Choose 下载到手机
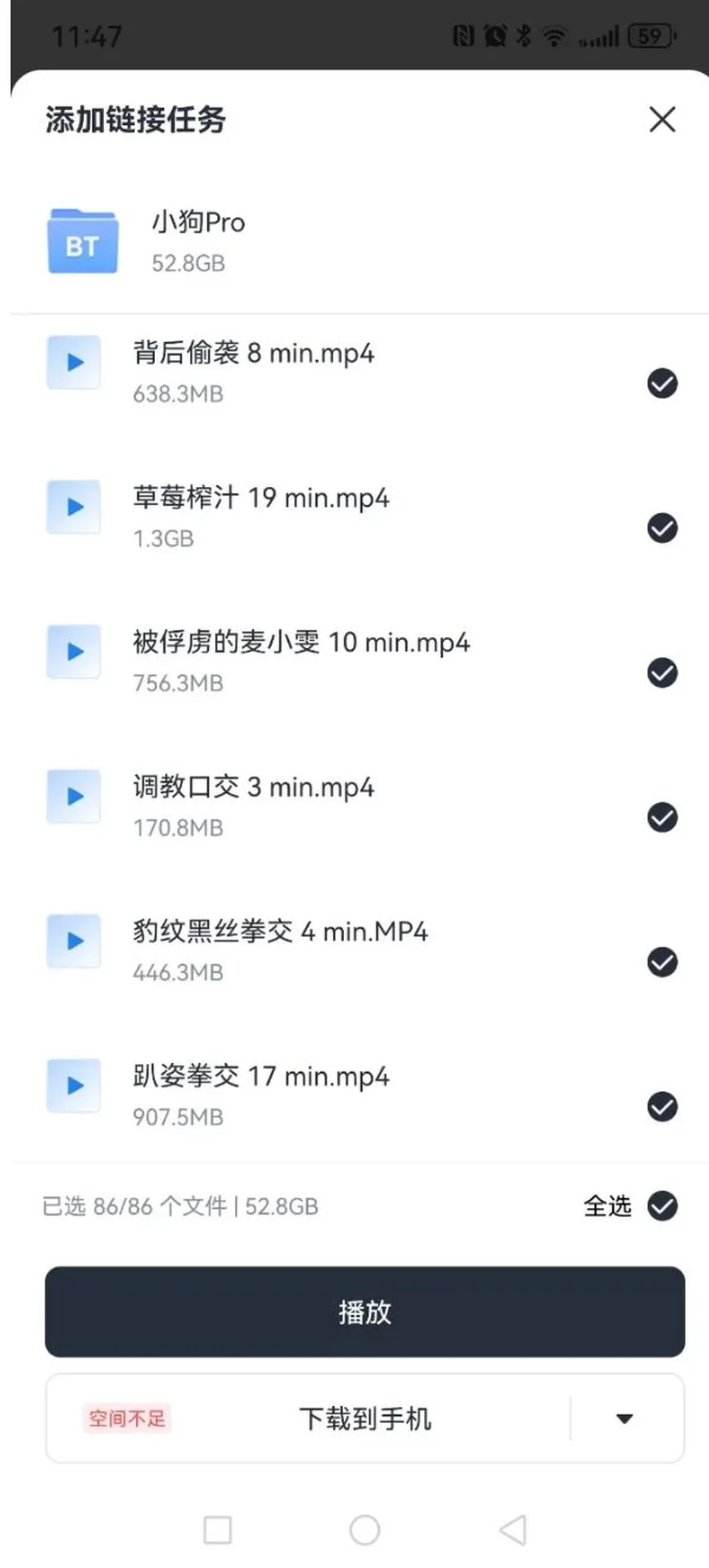 365,1418
